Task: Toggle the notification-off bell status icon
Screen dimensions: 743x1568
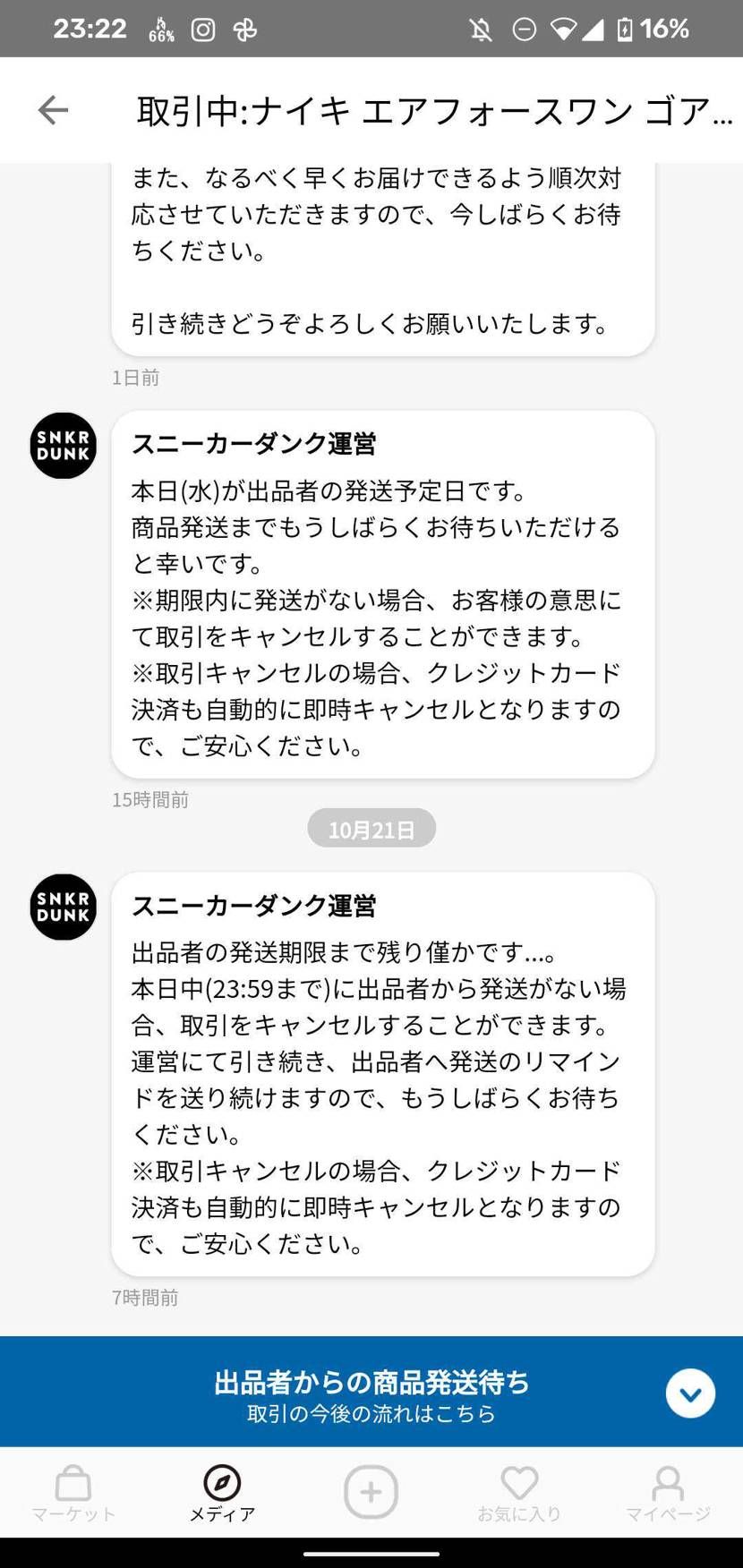Action: coord(482,29)
